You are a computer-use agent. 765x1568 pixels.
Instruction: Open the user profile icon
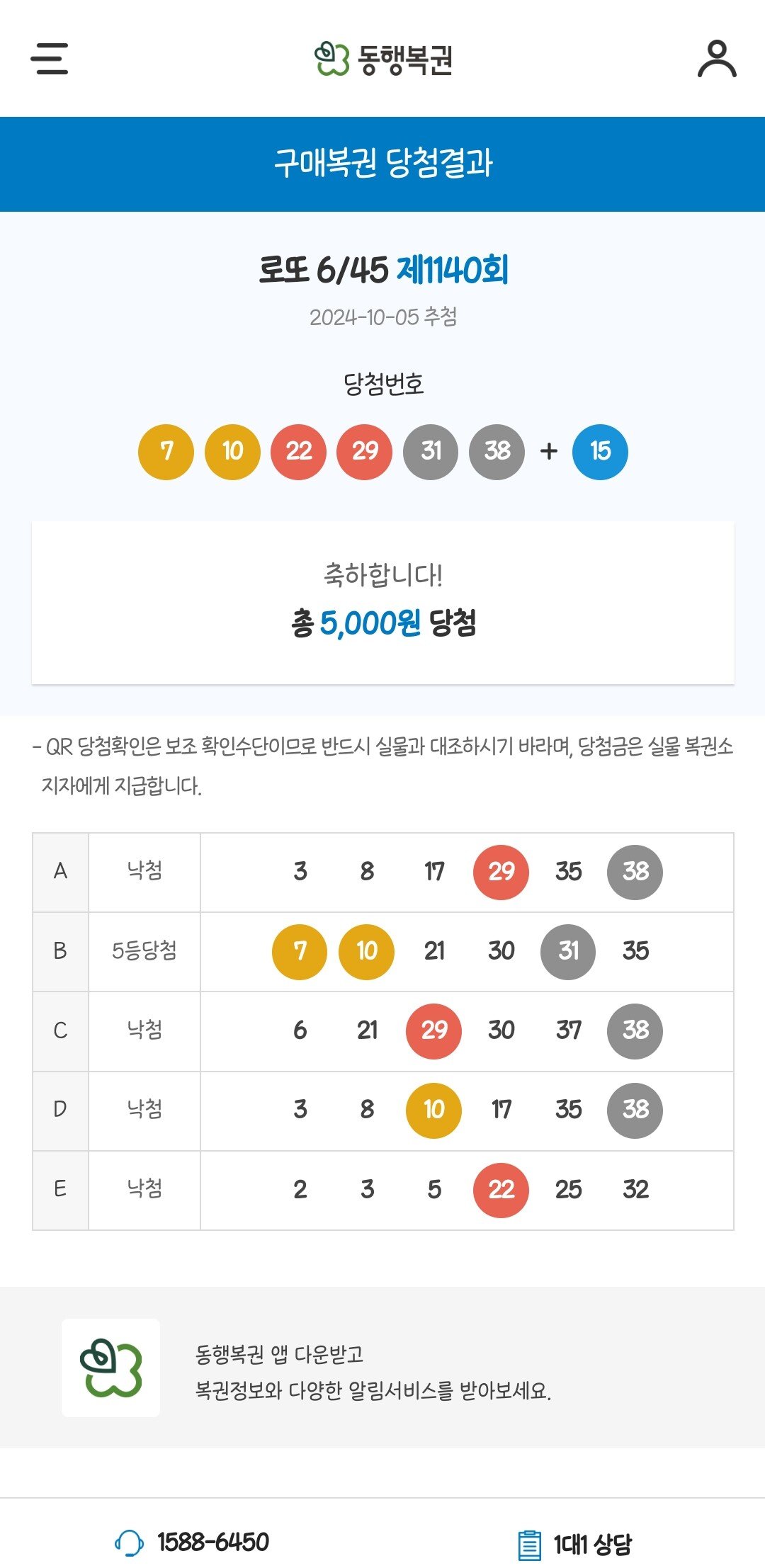(x=717, y=58)
